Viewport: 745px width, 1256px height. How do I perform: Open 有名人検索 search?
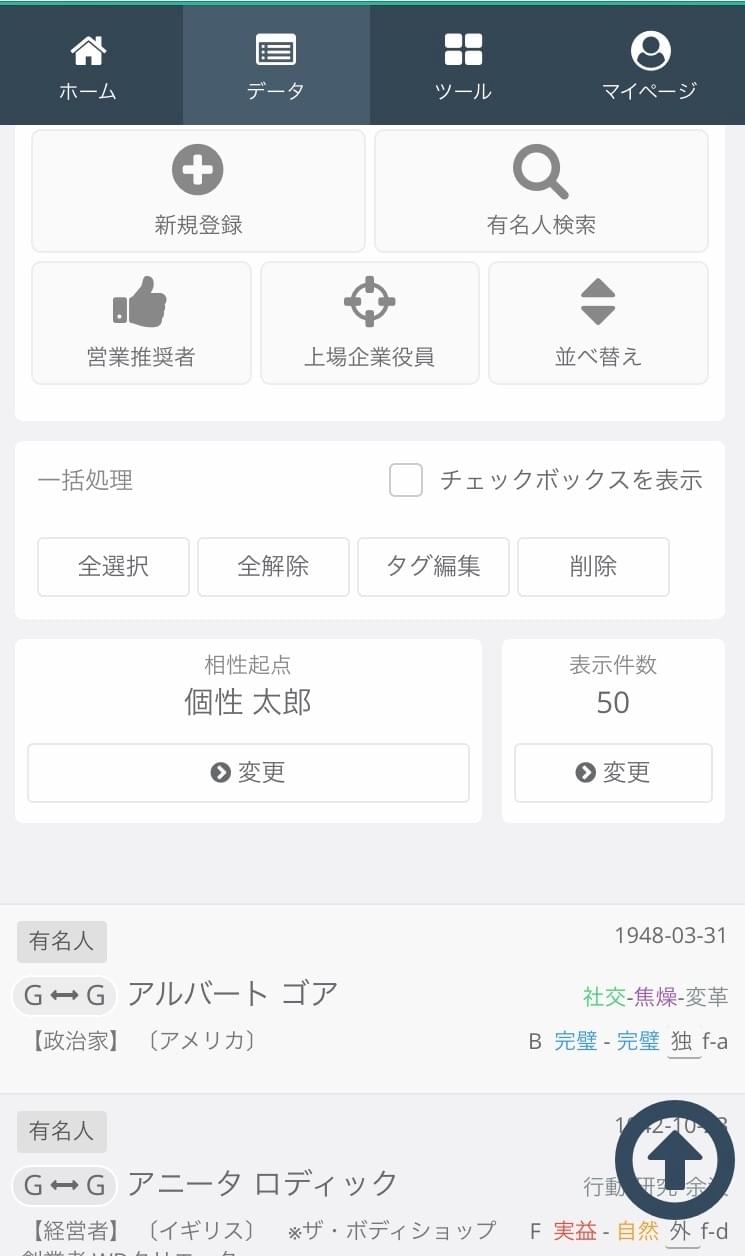(x=541, y=191)
